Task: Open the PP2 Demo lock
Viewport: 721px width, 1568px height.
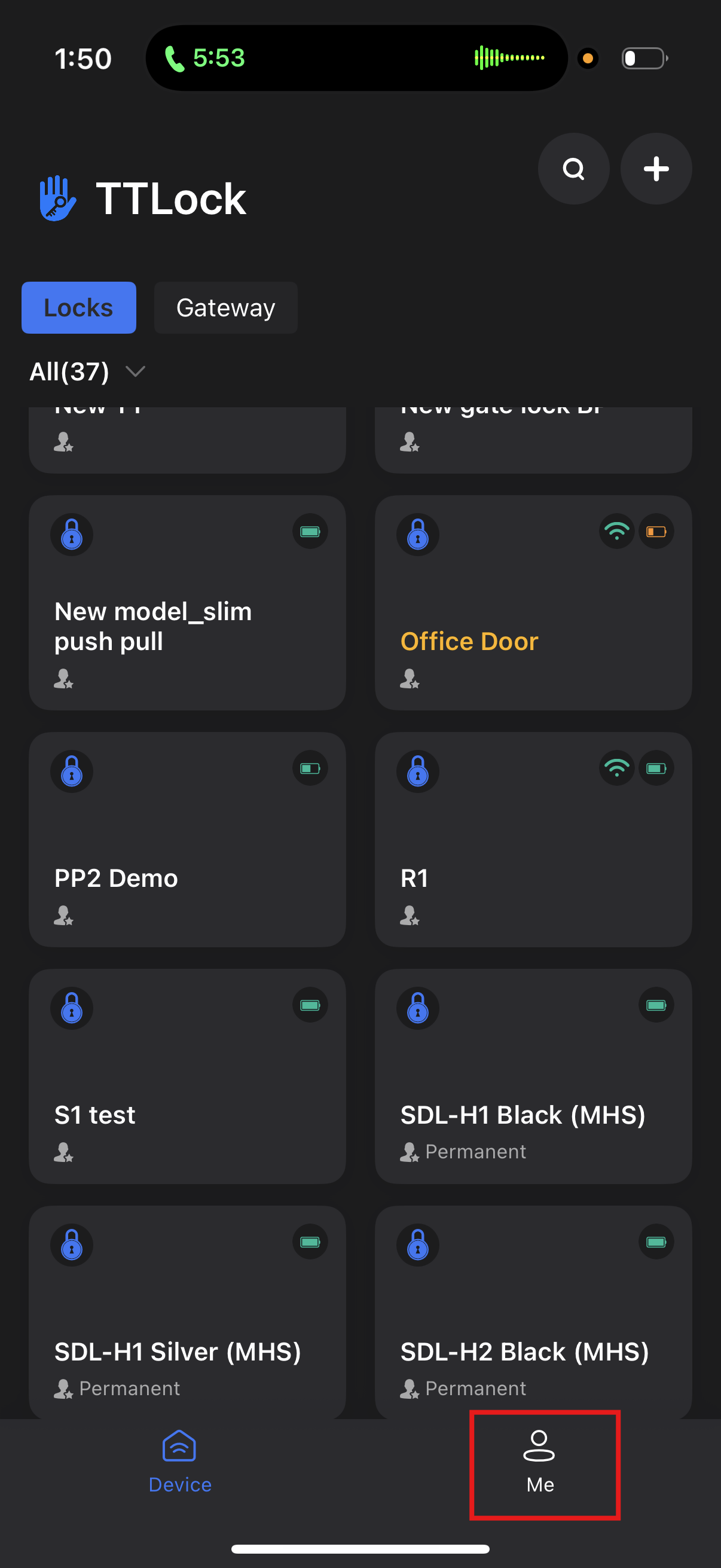Action: point(187,840)
